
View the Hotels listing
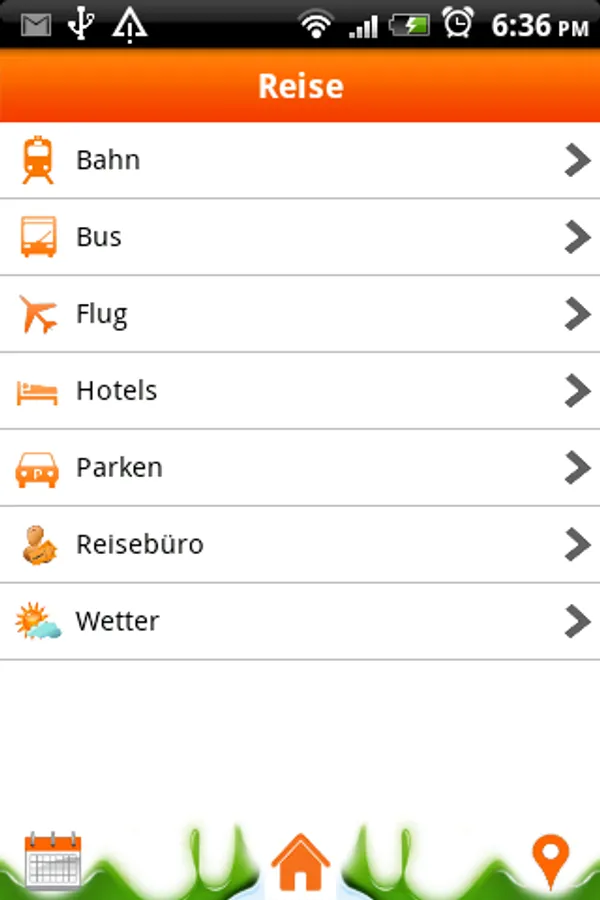[300, 391]
